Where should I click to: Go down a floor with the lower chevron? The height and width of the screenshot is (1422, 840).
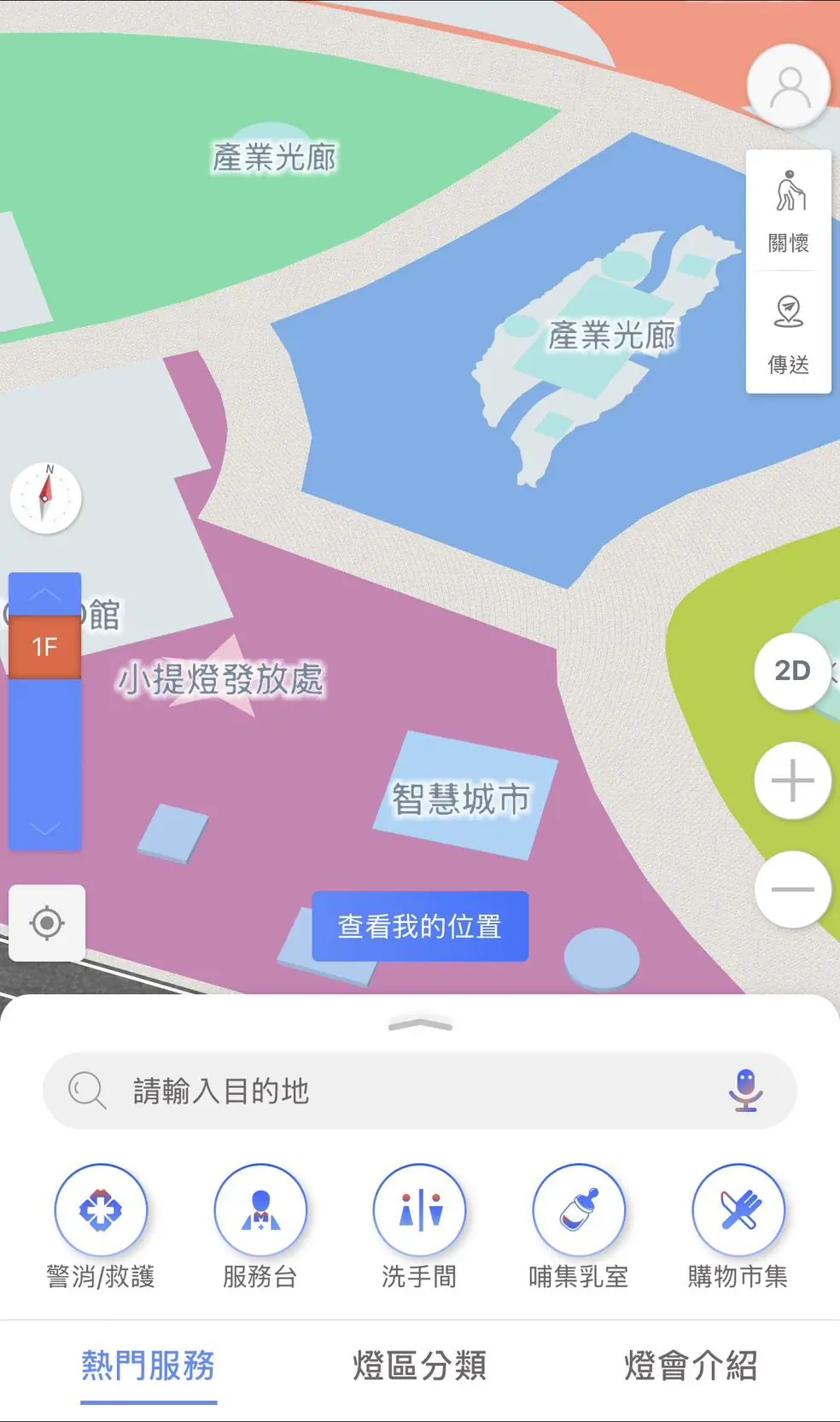45,827
